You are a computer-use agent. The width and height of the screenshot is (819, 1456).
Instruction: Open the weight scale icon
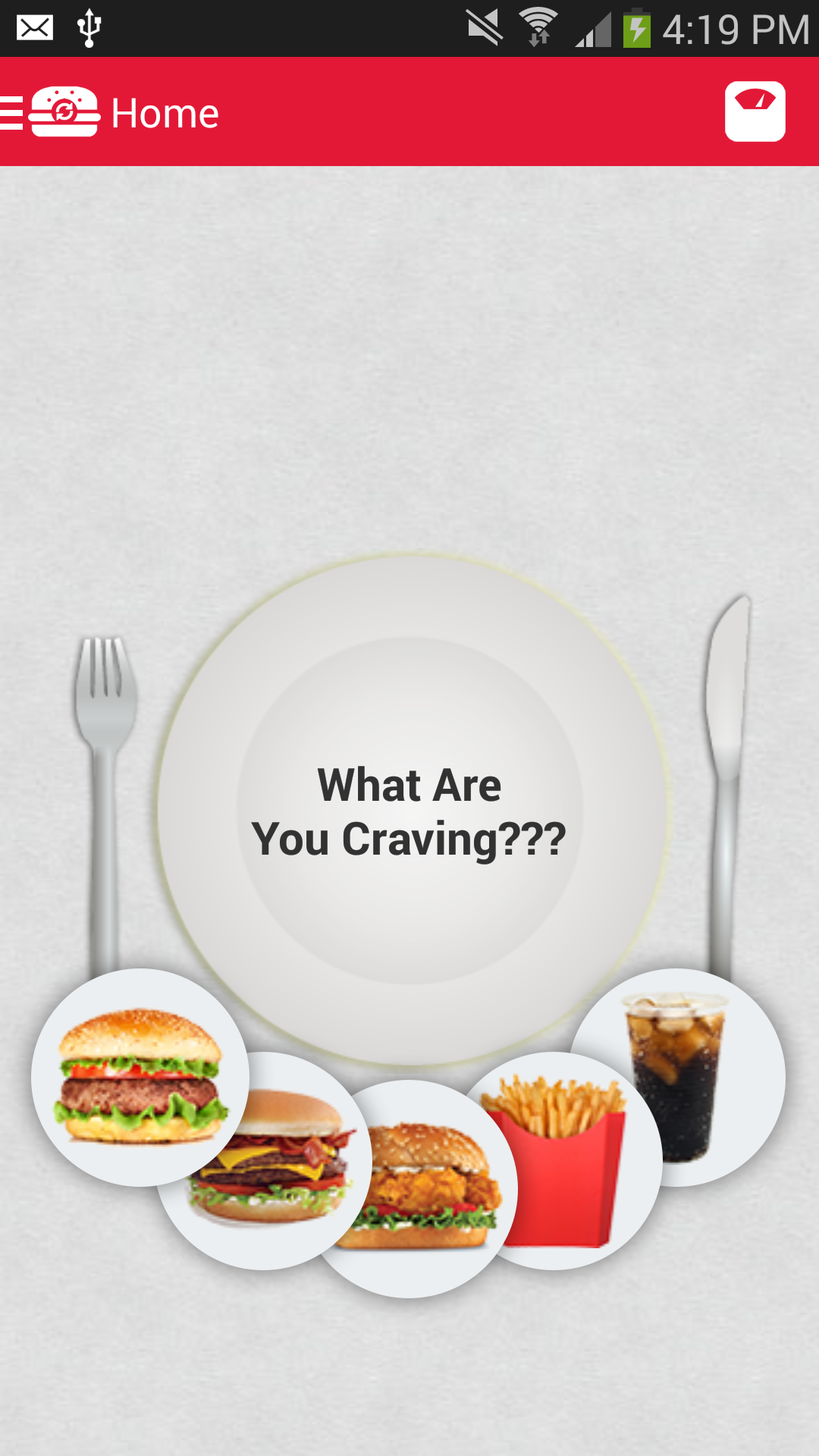(x=755, y=112)
